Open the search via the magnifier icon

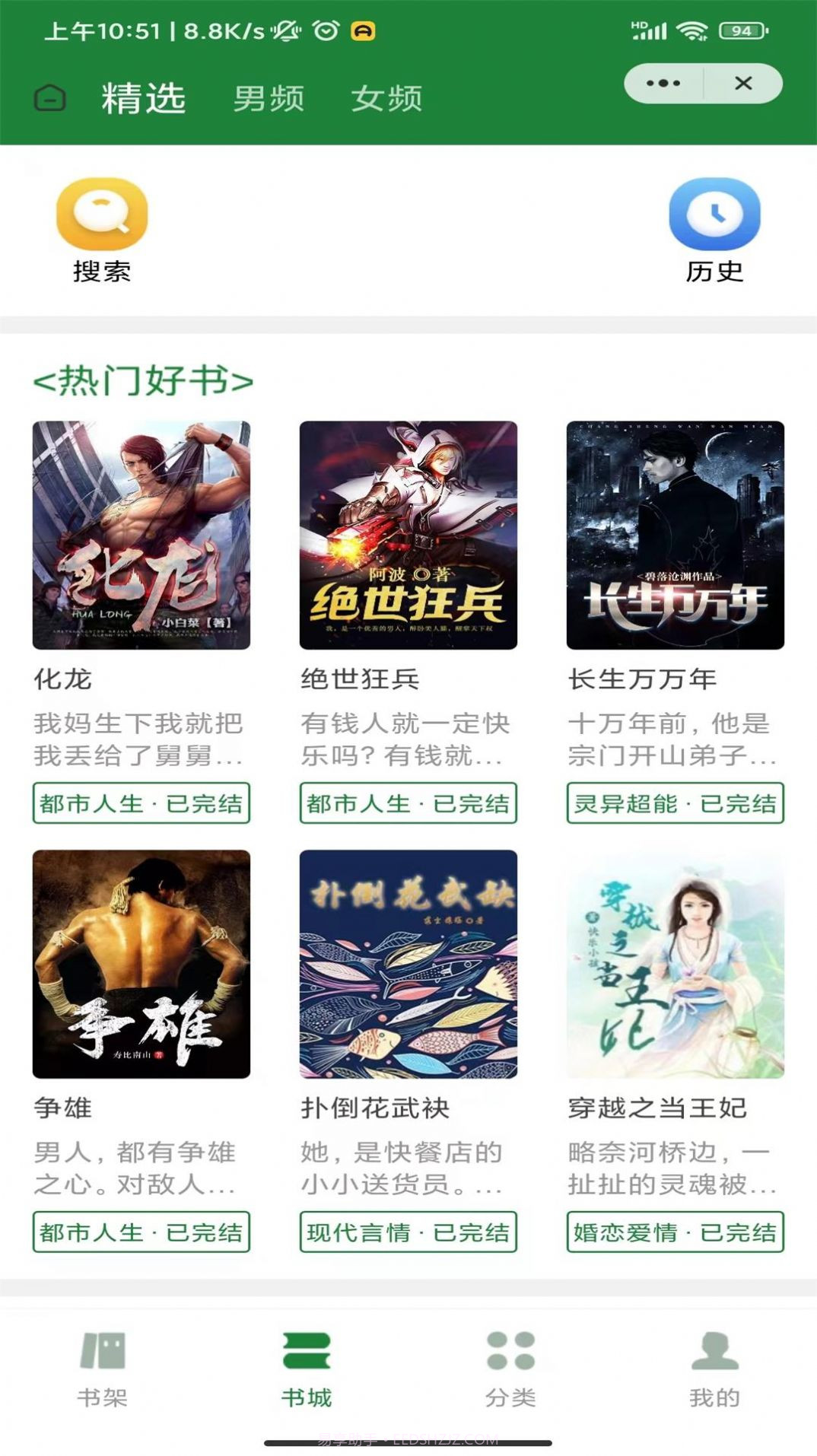100,216
